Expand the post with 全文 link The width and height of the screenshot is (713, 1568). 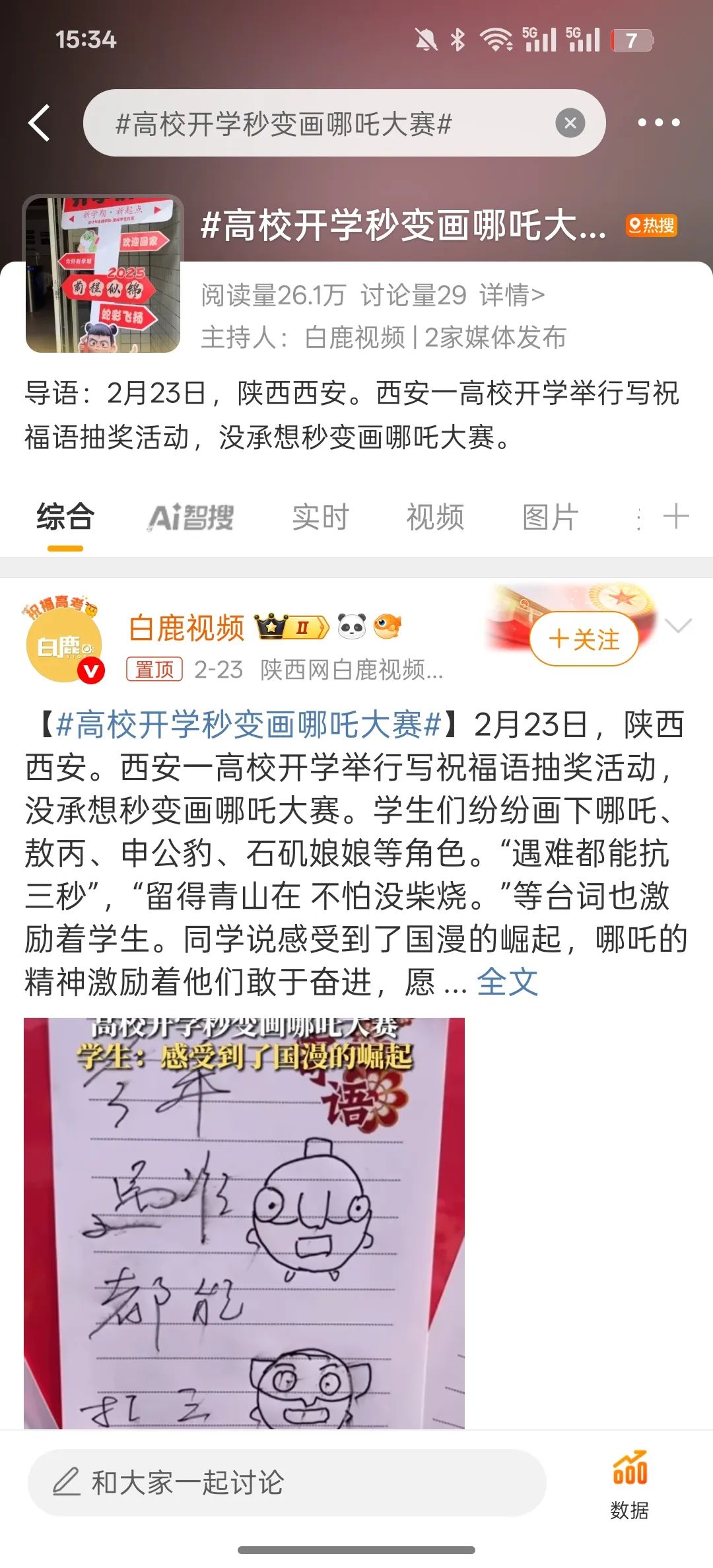pyautogui.click(x=507, y=982)
